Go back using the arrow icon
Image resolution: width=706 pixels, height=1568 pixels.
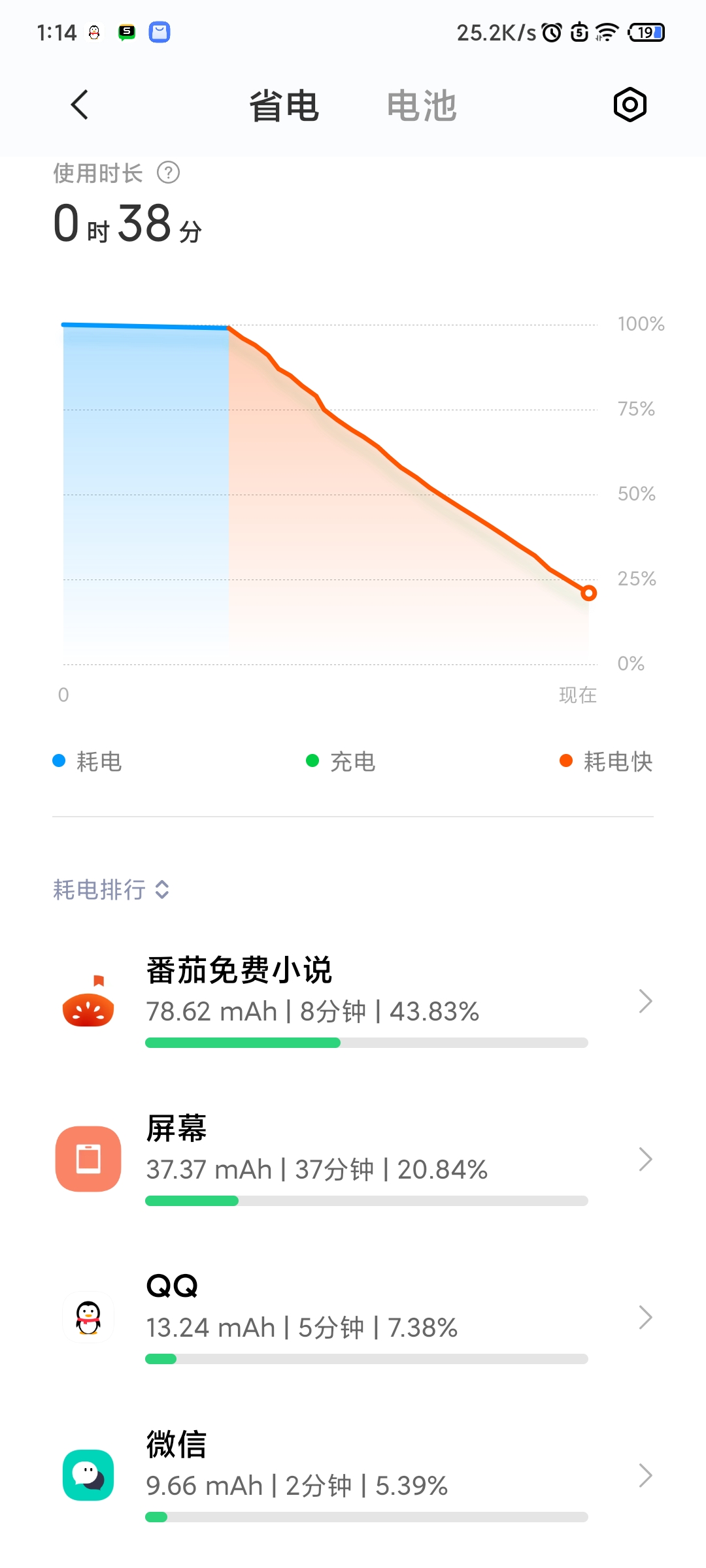pyautogui.click(x=80, y=105)
